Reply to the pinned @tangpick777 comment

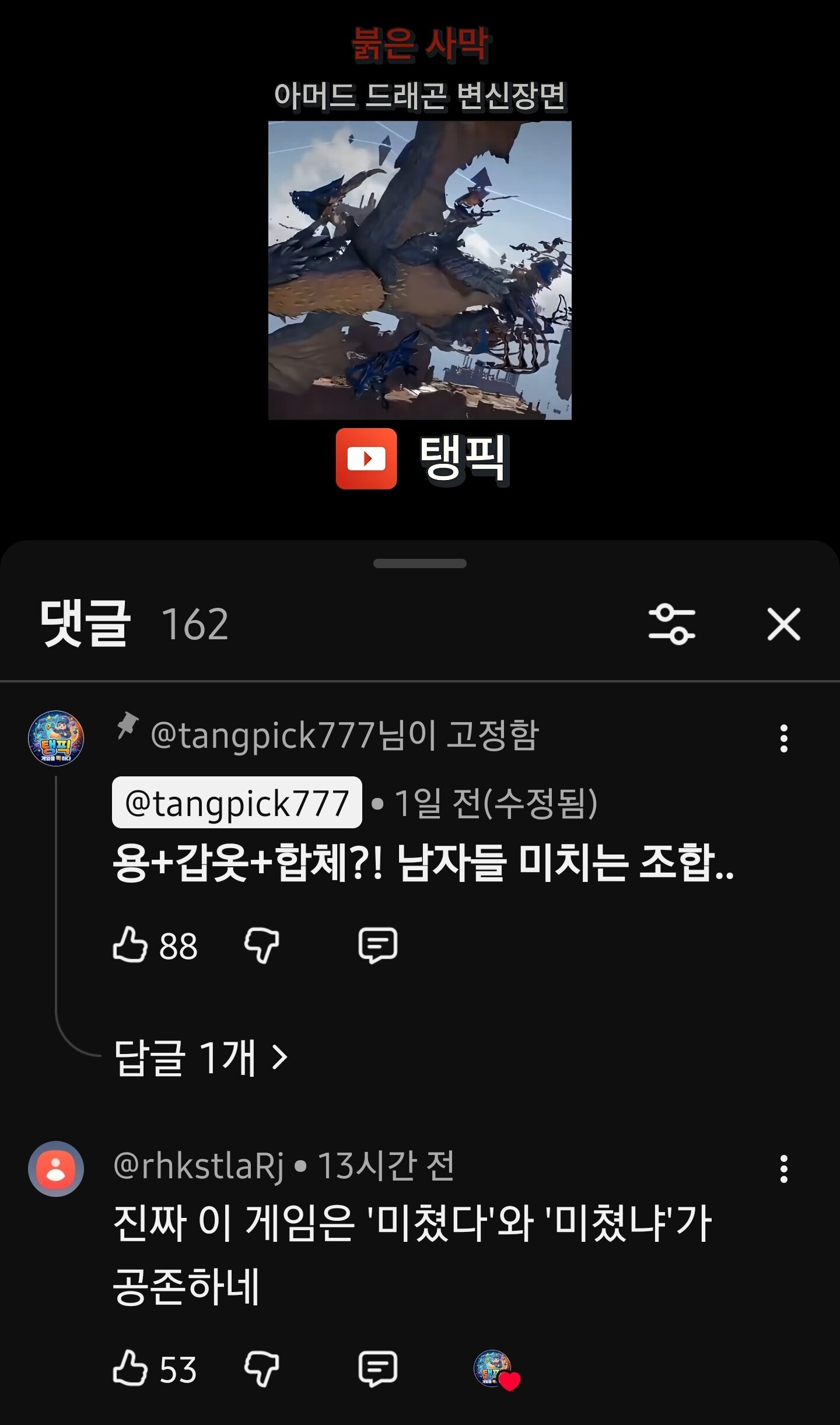377,945
